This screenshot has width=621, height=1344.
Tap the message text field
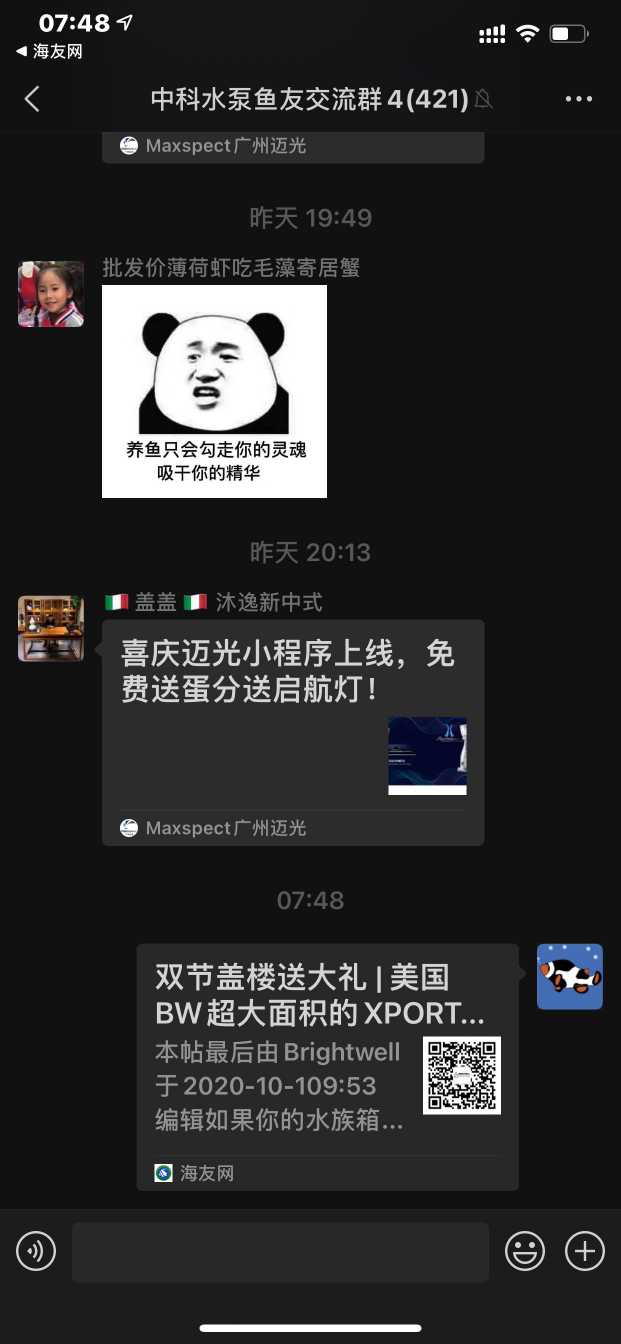click(280, 1252)
